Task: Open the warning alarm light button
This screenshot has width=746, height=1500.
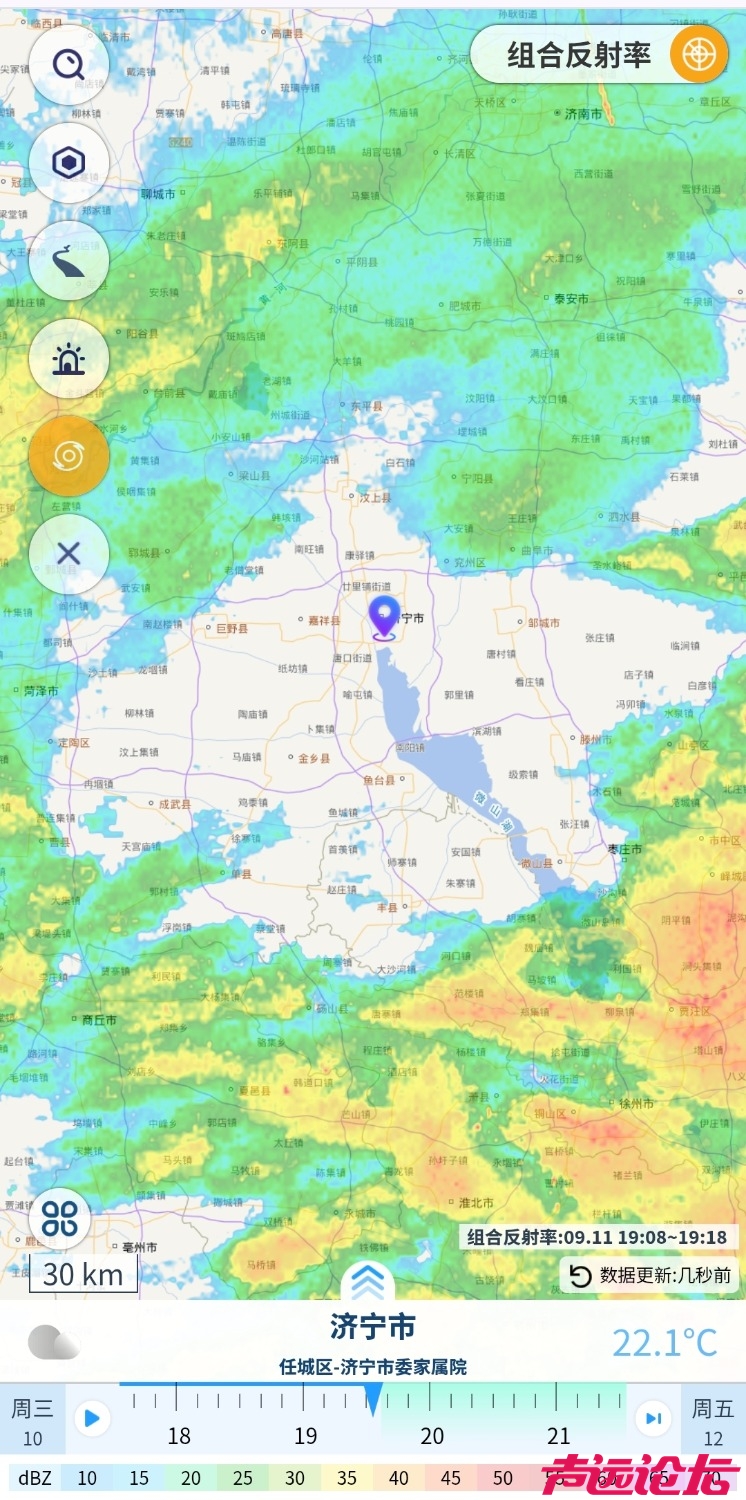Action: [x=68, y=358]
